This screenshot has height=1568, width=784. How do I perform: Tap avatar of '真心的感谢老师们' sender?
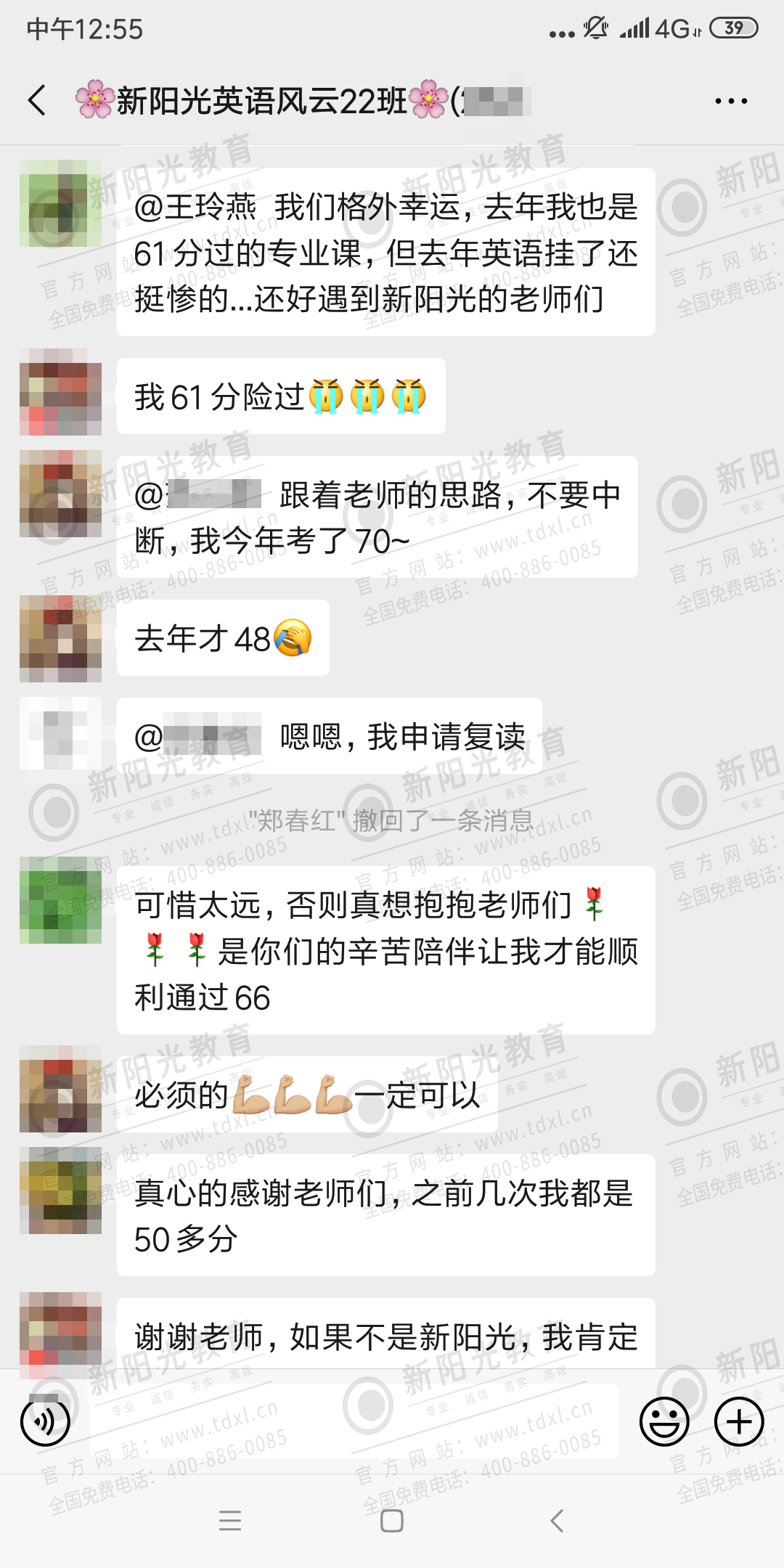(60, 1191)
